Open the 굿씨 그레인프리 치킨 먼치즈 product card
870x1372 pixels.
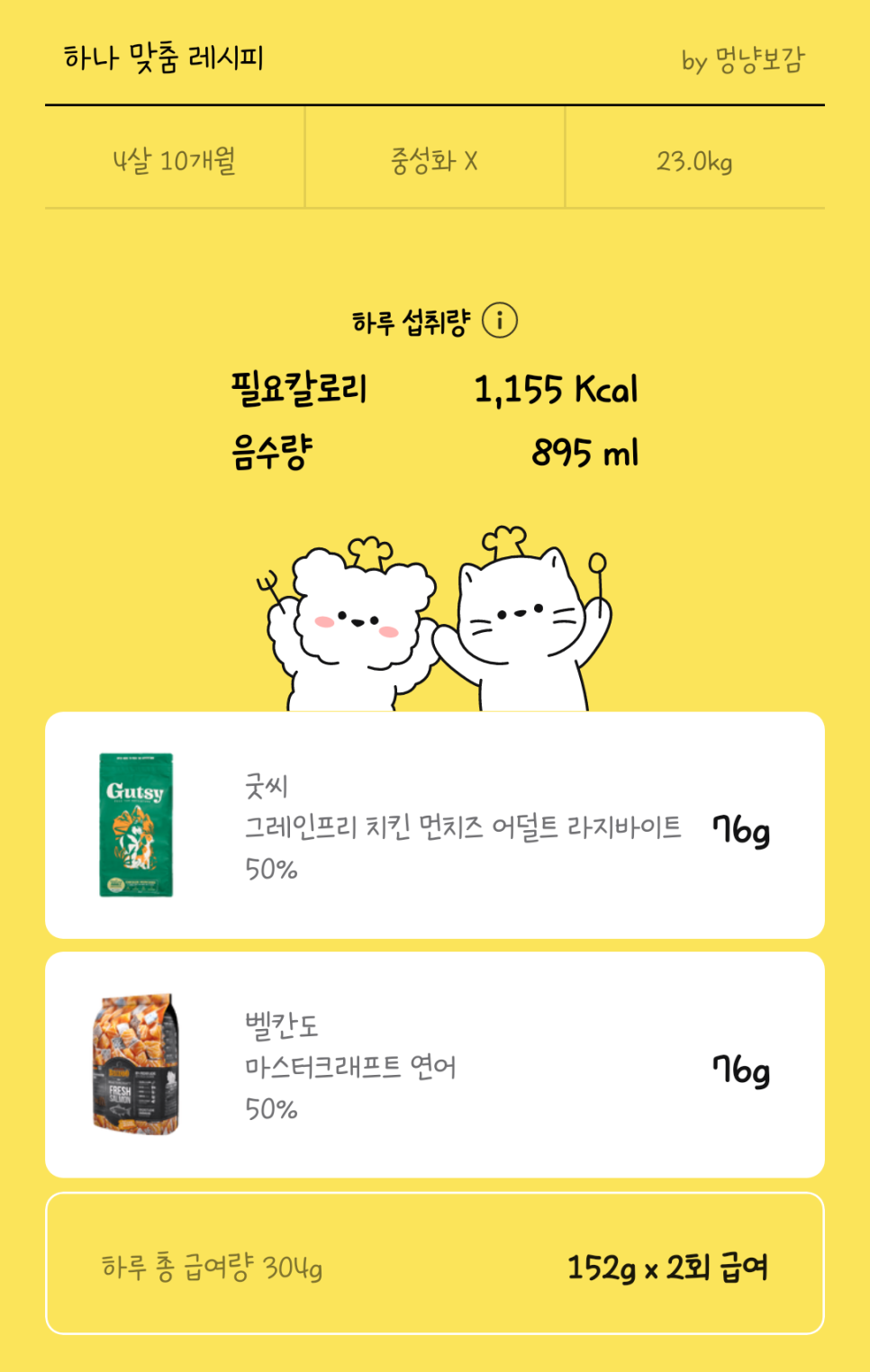pos(435,826)
